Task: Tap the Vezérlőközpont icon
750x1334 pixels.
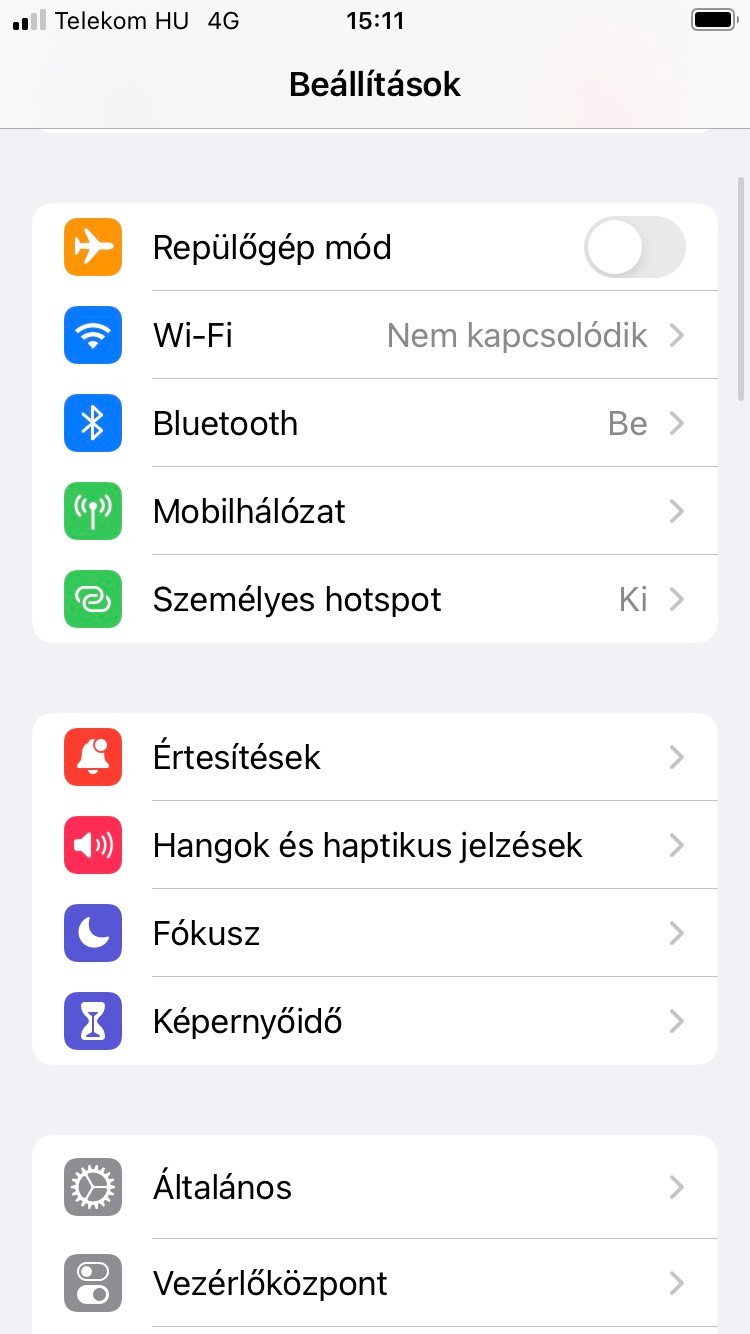Action: [x=93, y=1283]
